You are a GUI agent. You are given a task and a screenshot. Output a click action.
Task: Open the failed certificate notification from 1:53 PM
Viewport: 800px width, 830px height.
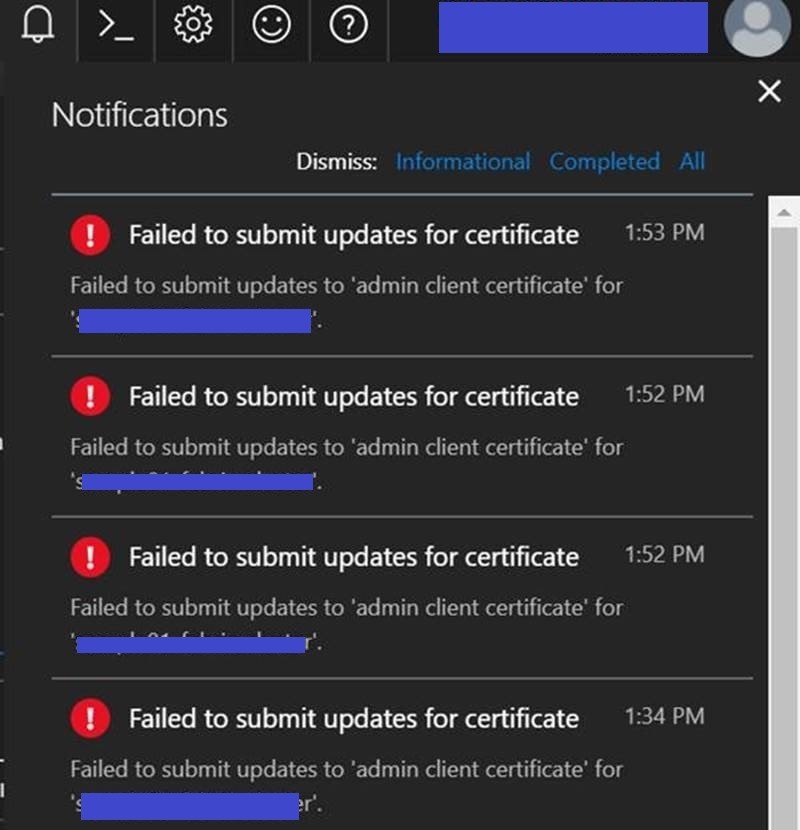click(353, 236)
